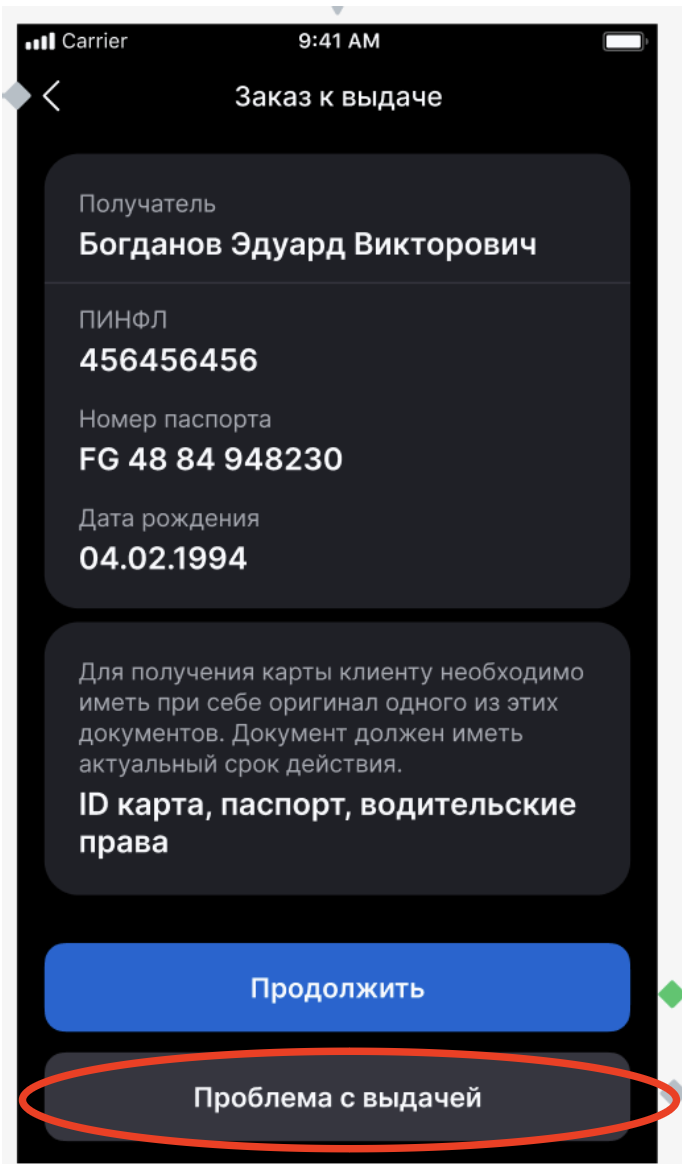Screen dimensions: 682x1164
Task: Report Проблема с выдачей
Action: pos(337,1098)
